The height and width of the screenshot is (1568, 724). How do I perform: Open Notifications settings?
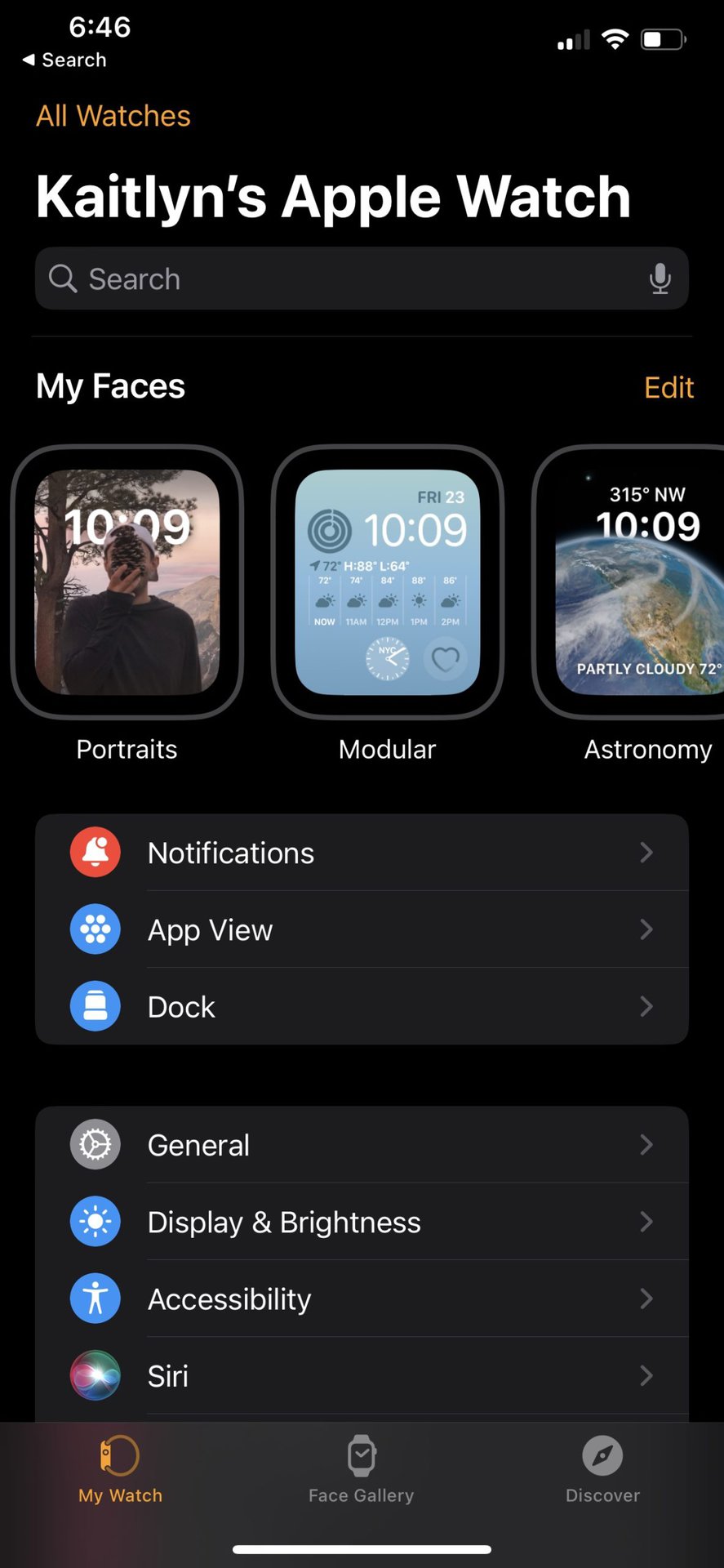point(362,853)
